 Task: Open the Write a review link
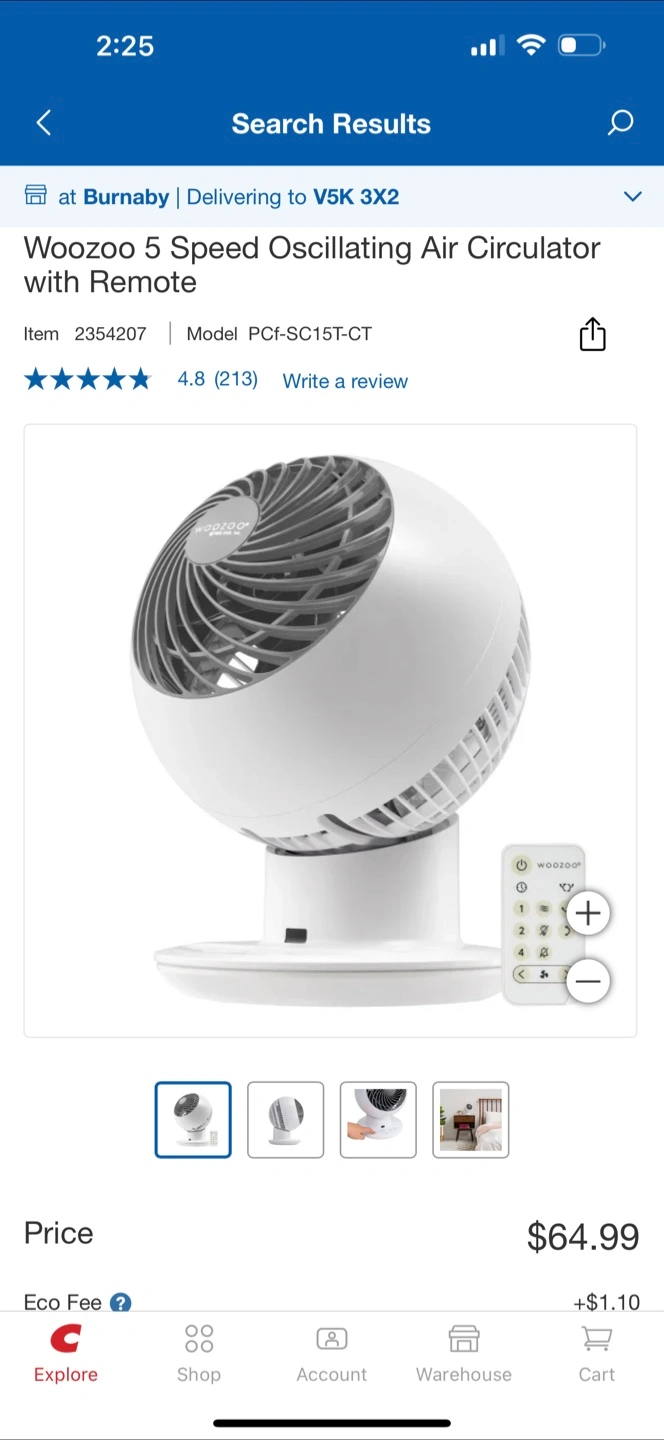tap(345, 381)
